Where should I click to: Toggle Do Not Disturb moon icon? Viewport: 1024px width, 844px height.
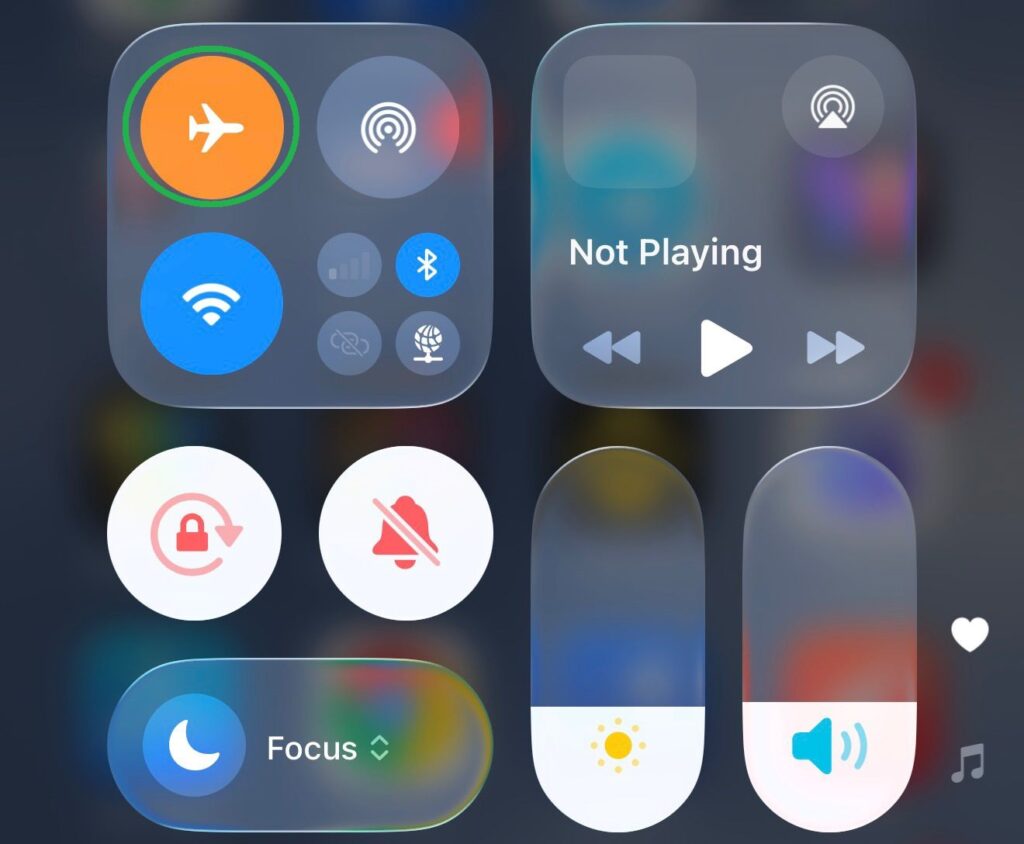tap(194, 746)
